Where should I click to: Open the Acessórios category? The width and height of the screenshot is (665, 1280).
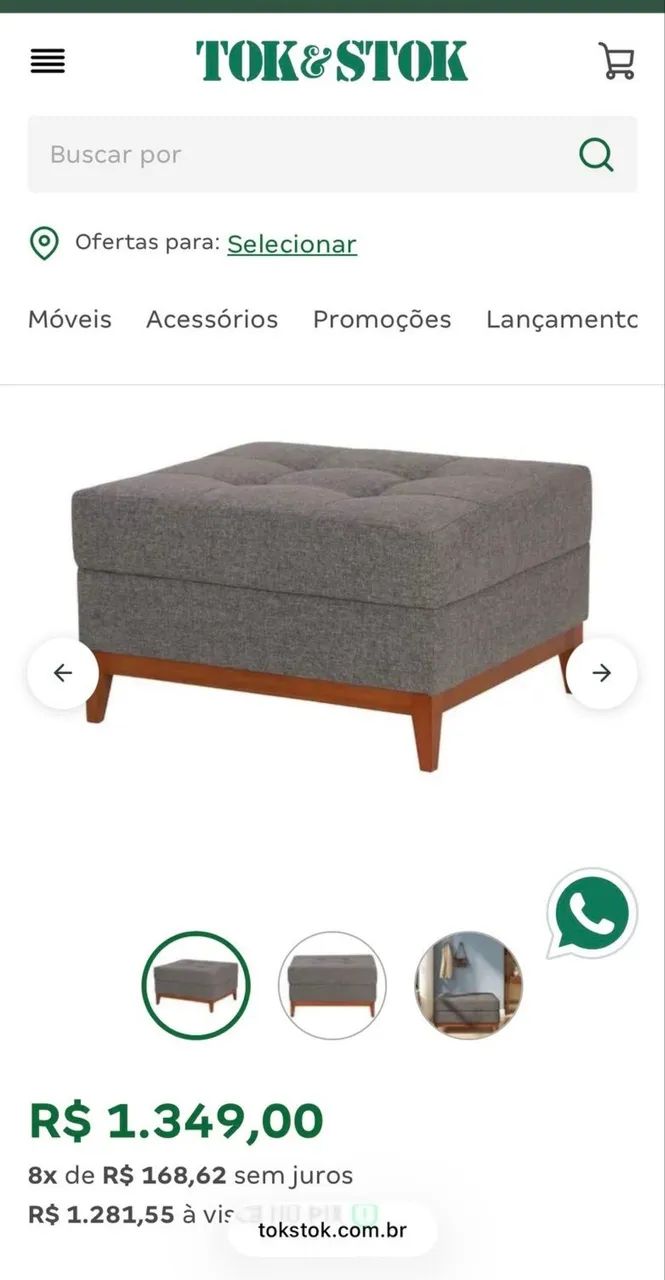(x=212, y=319)
